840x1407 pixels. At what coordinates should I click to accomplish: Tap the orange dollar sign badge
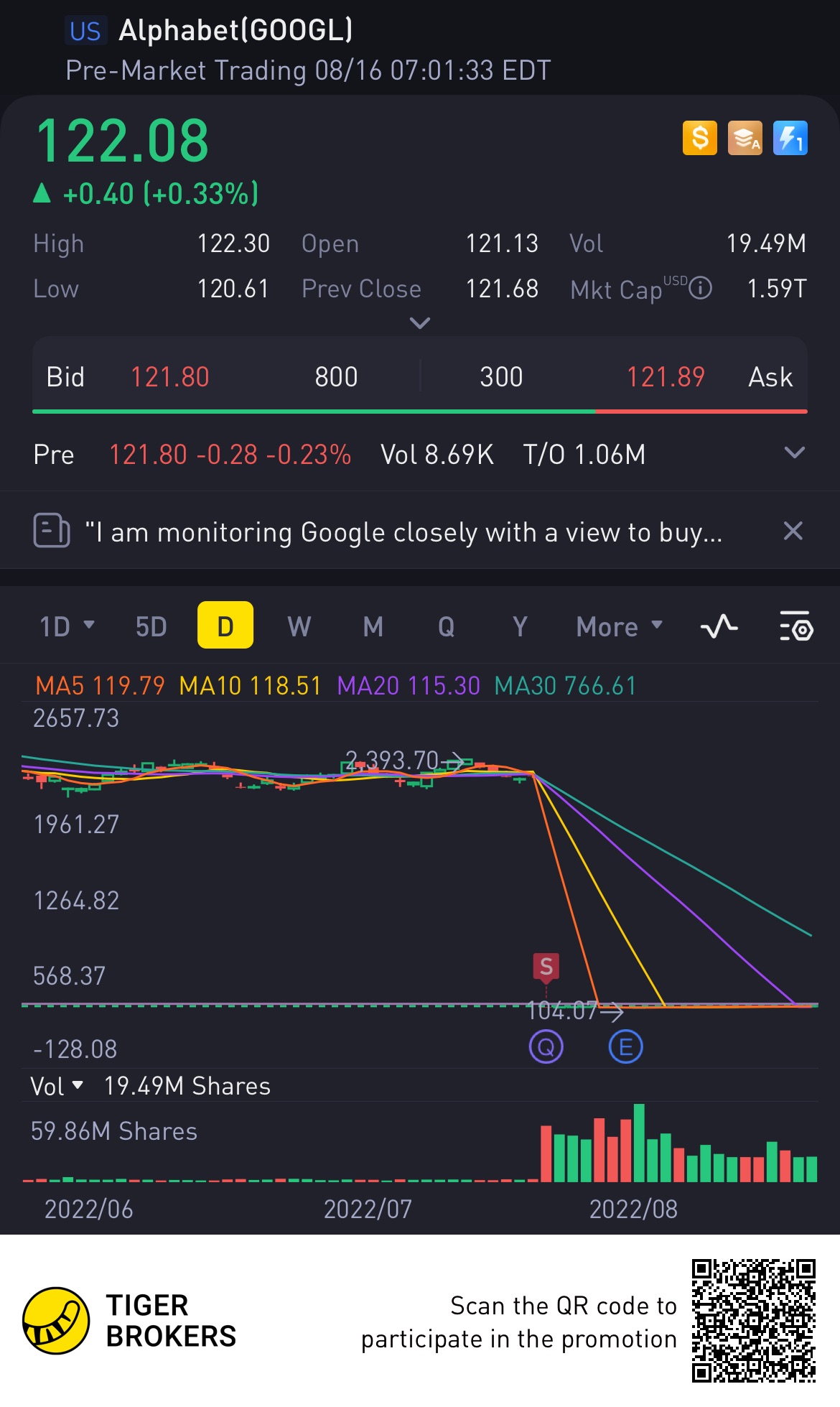(700, 138)
